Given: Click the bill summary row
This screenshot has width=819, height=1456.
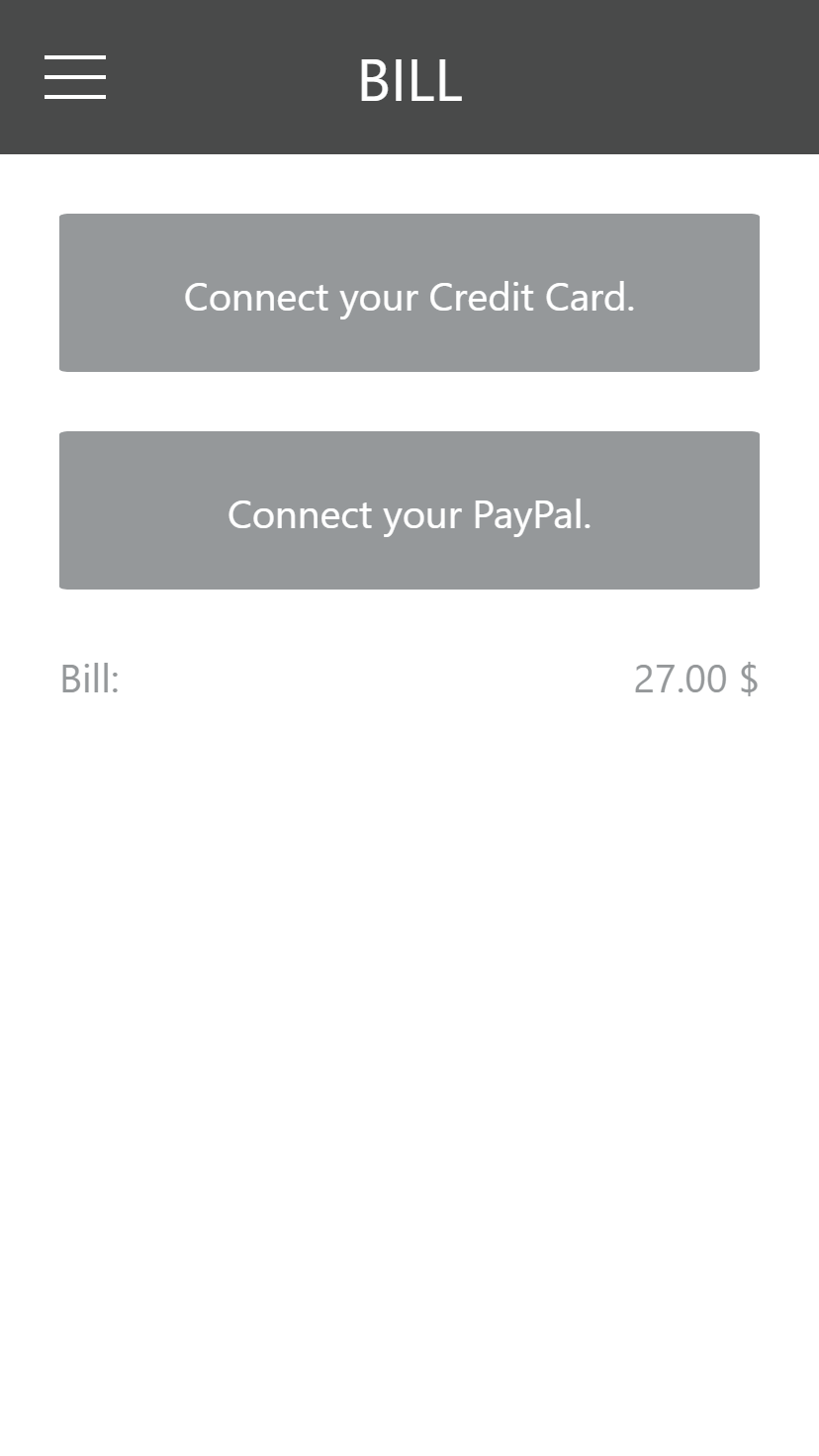Looking at the screenshot, I should 409,679.
